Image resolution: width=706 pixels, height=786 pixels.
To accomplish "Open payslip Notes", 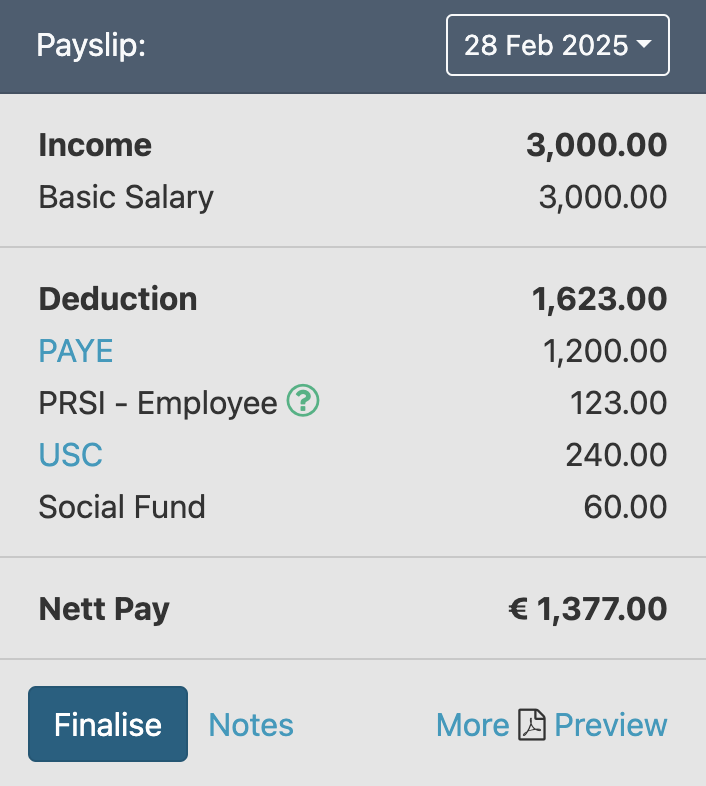I will (251, 725).
